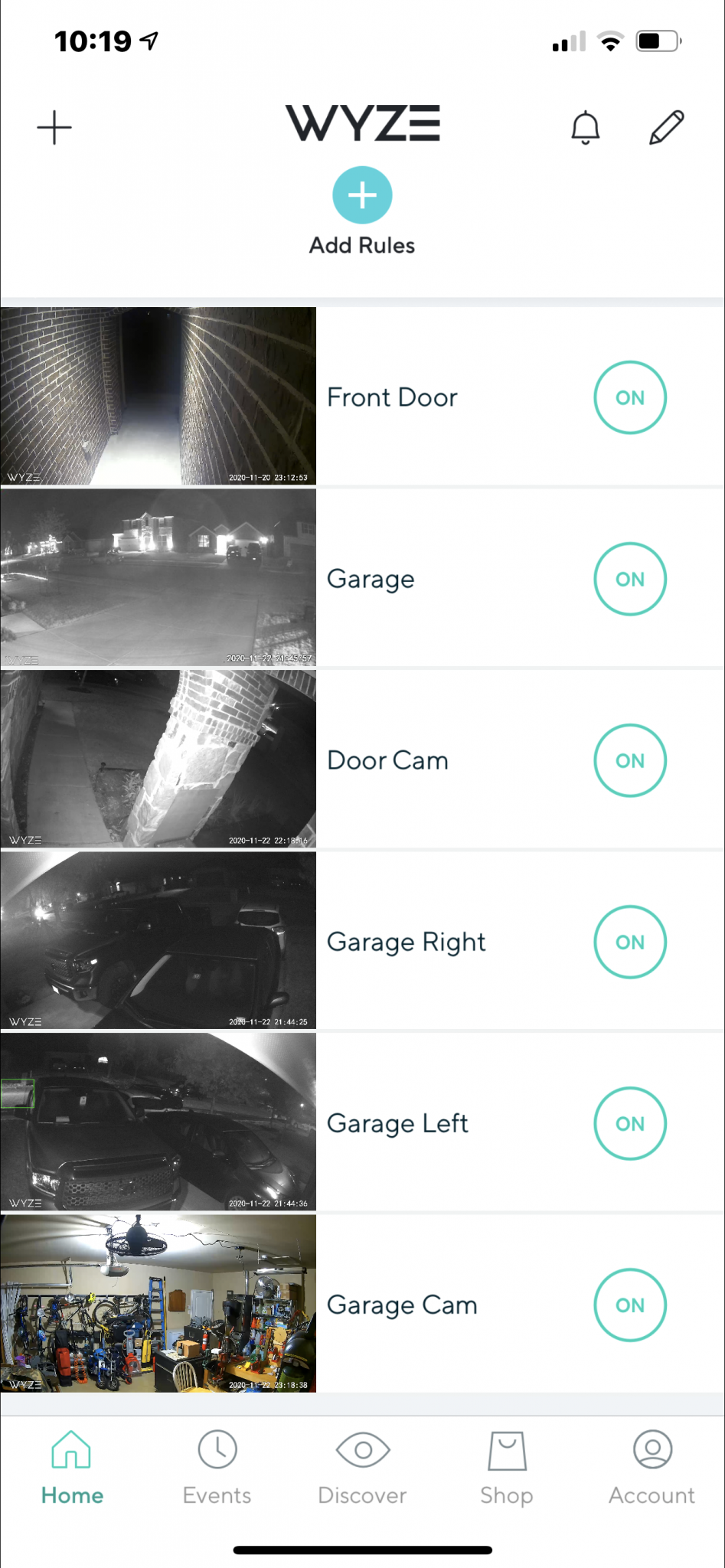The image size is (725, 1568).
Task: Tap the Add Rules button
Action: coord(362,196)
